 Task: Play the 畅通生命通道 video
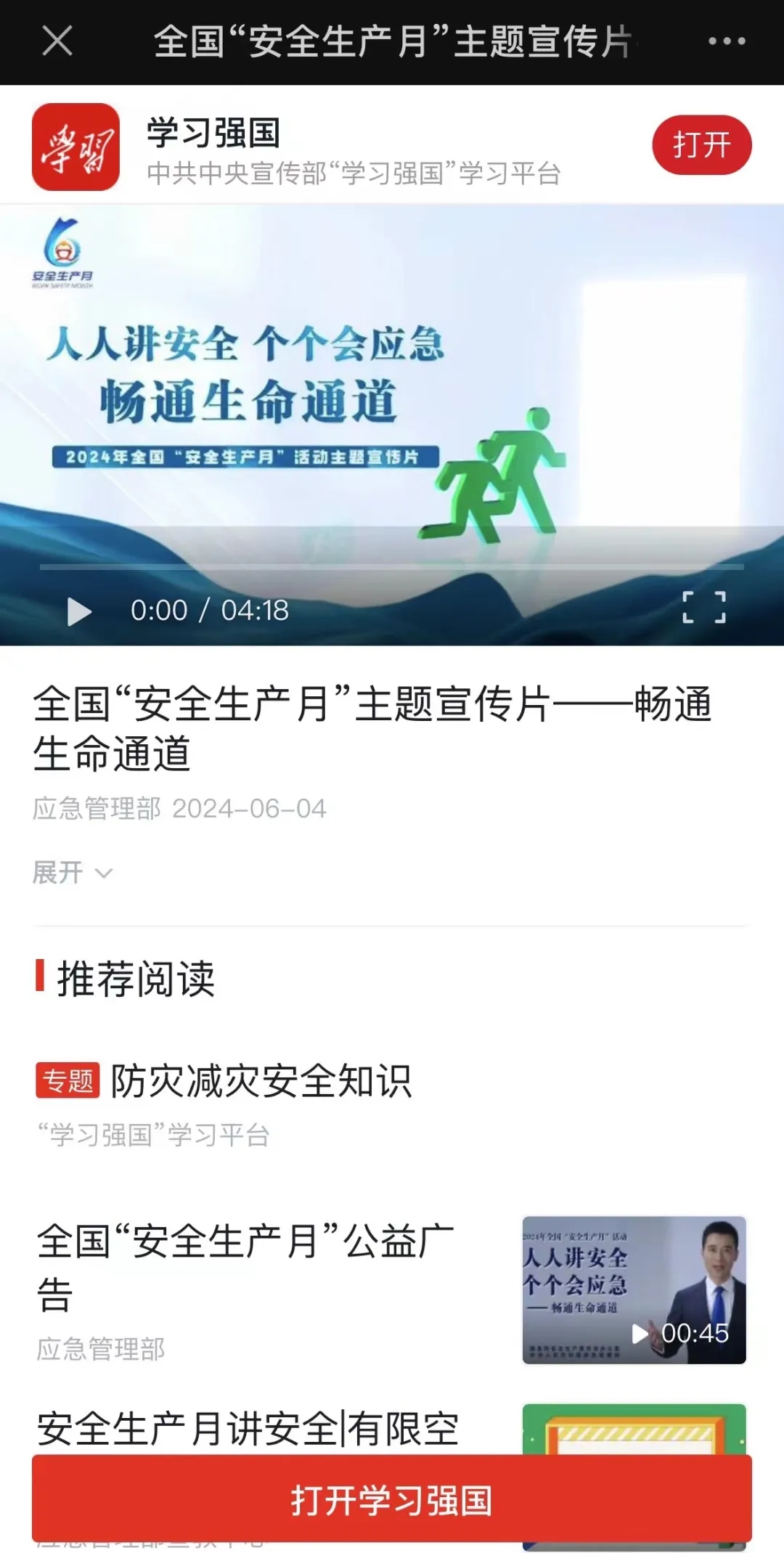(x=79, y=611)
